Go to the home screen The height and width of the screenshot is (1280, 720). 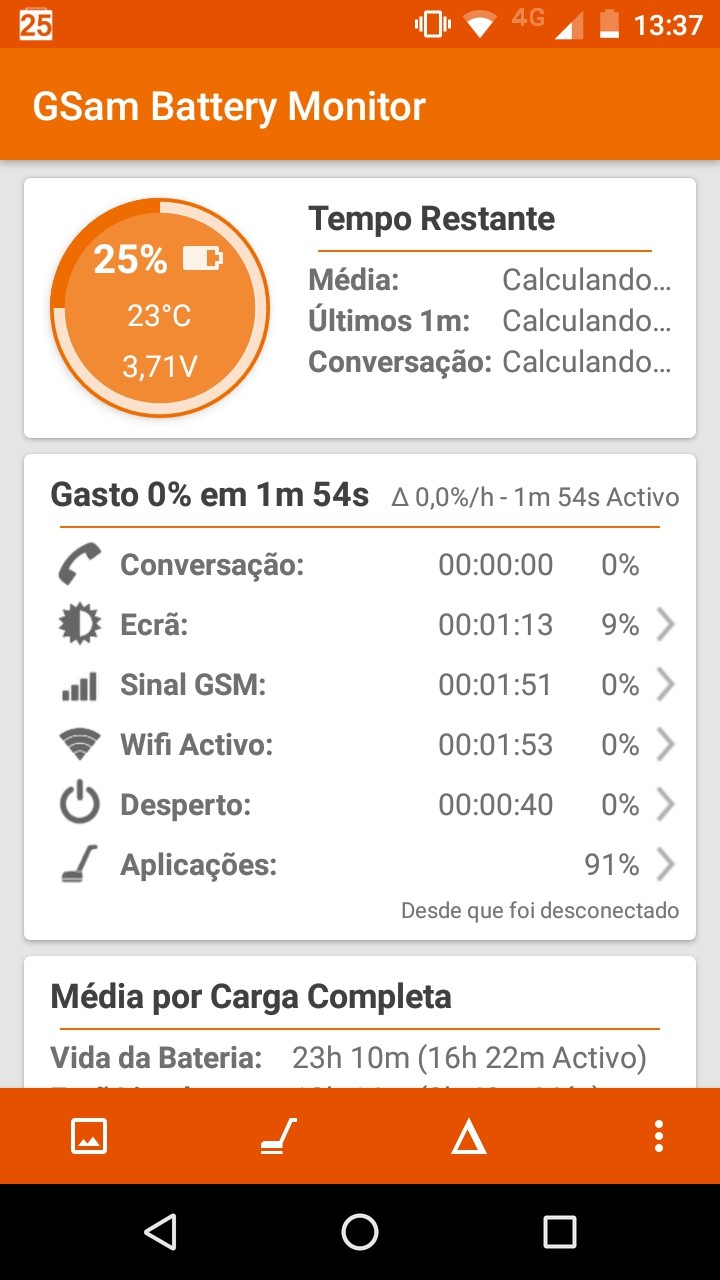click(x=360, y=1232)
